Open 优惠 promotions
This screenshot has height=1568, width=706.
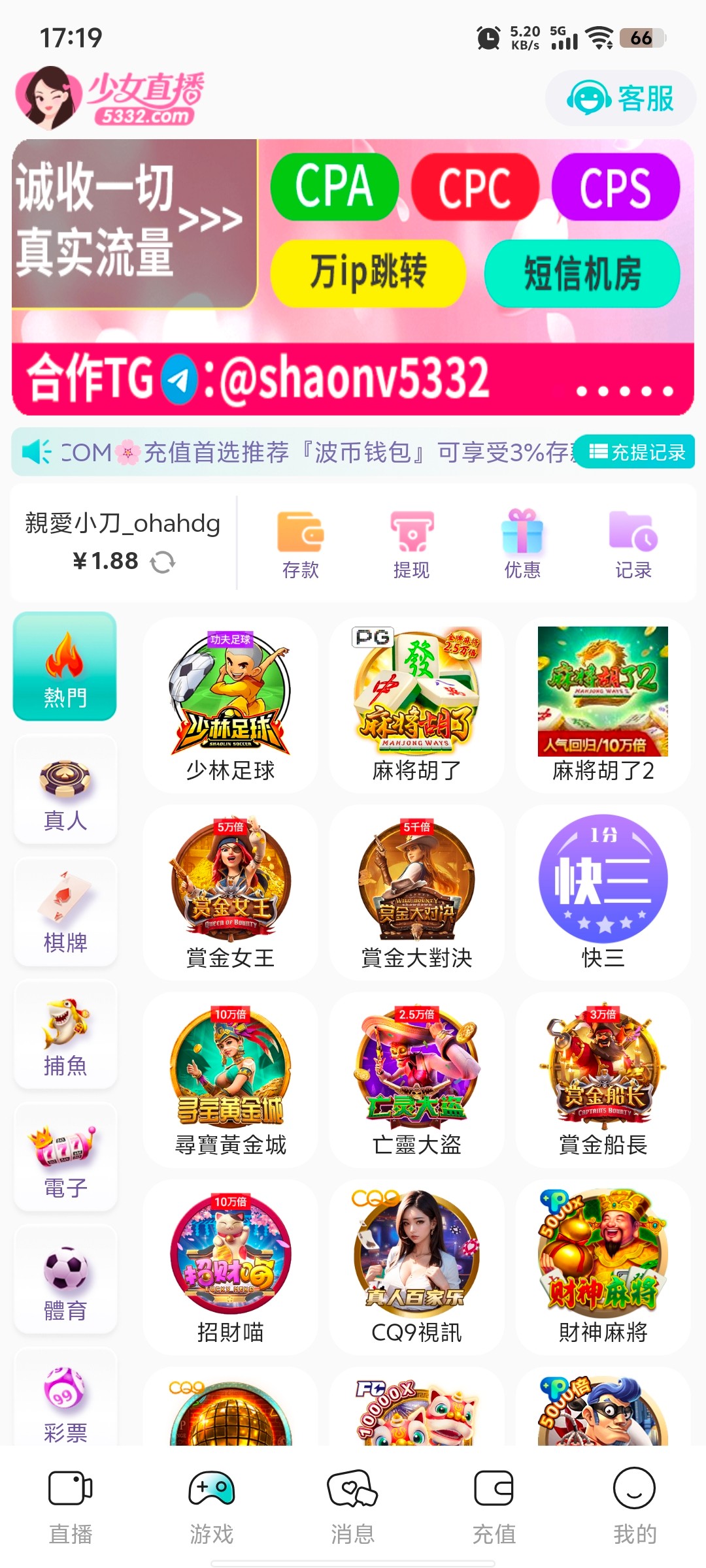pyautogui.click(x=522, y=544)
